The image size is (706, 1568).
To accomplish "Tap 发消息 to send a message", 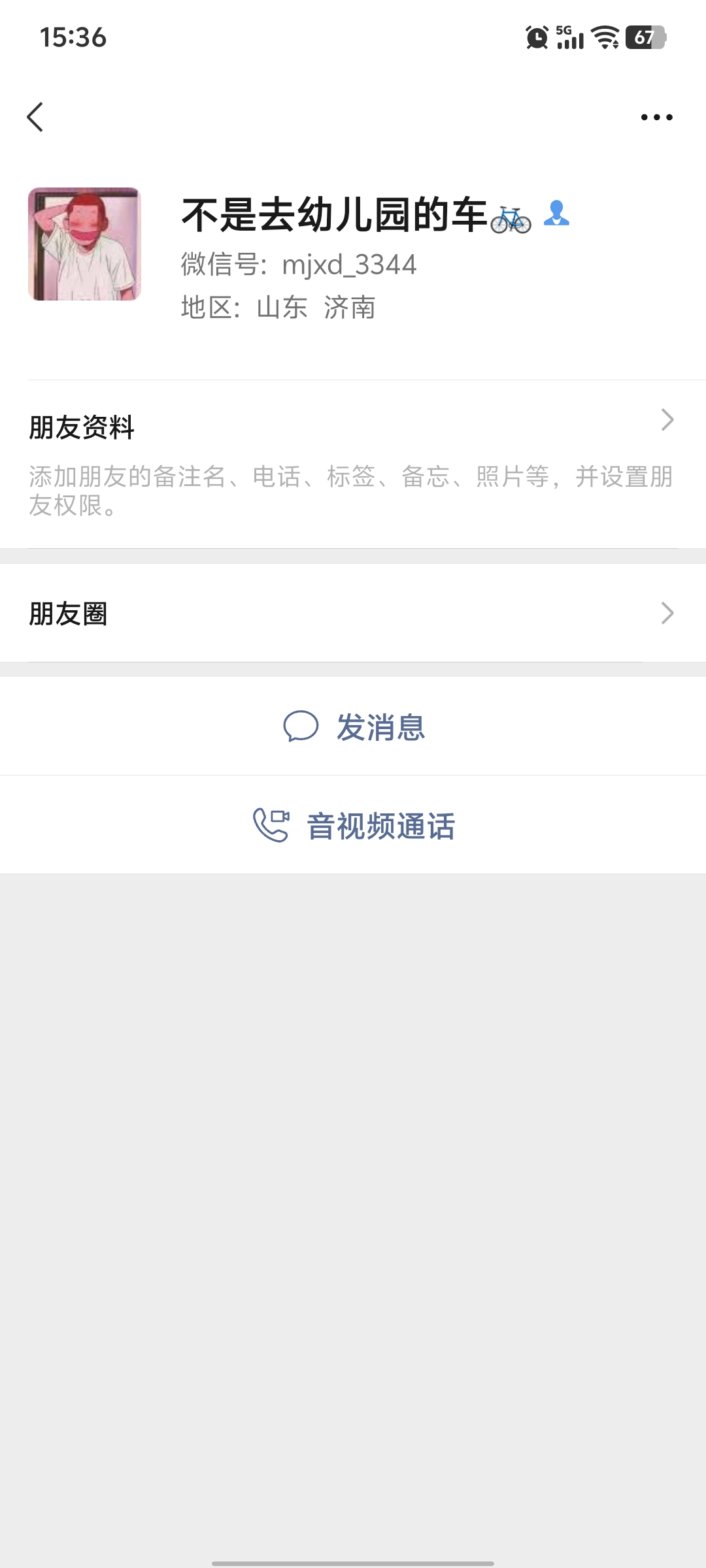I will [353, 727].
